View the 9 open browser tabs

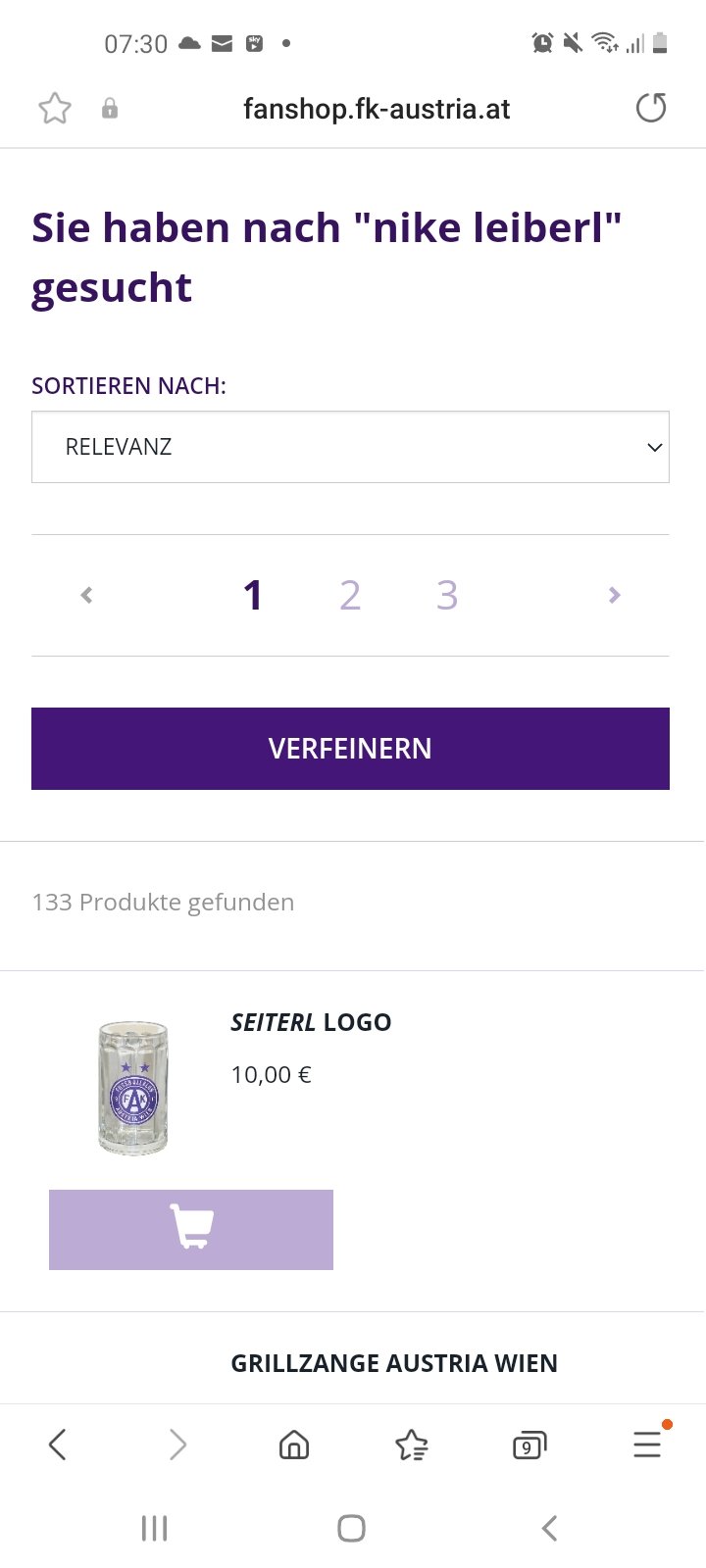(529, 1445)
